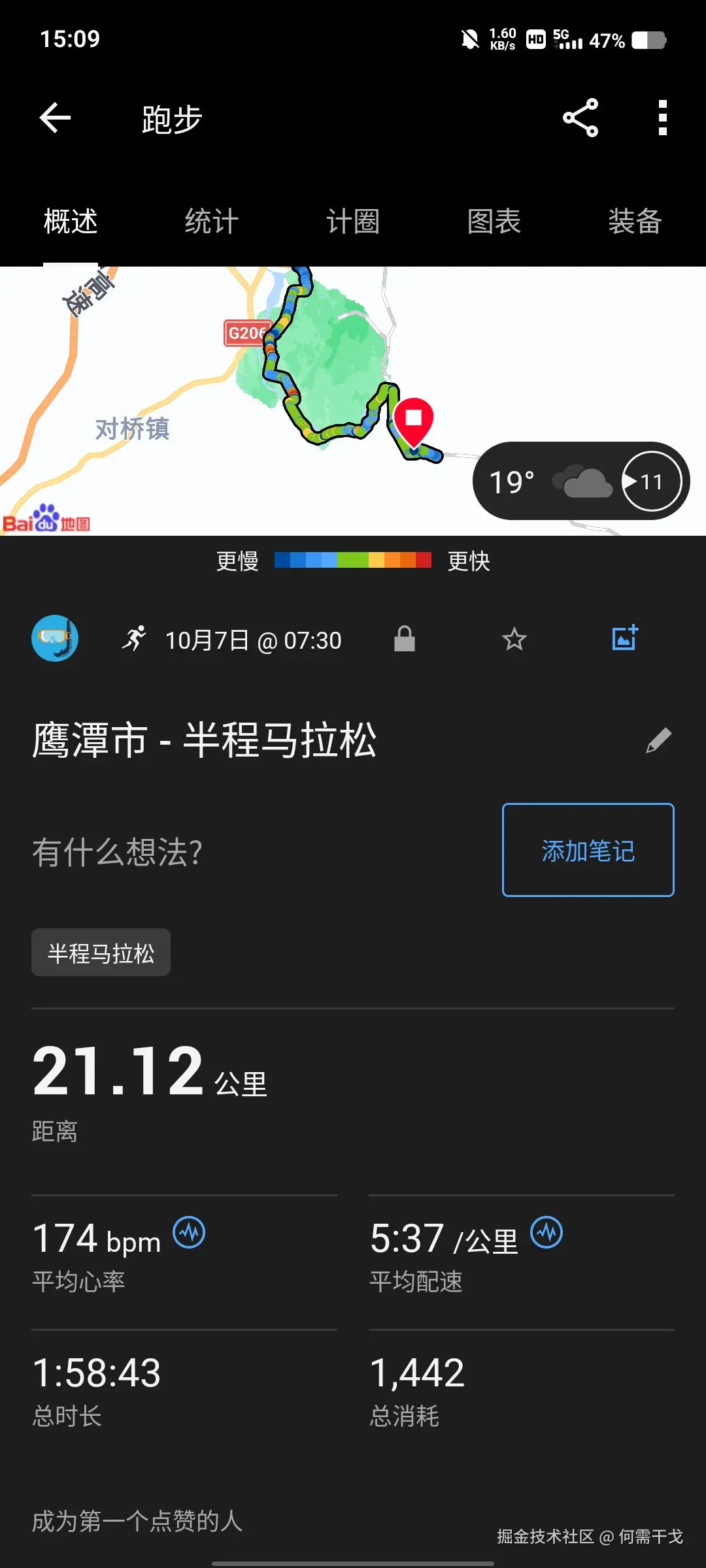The width and height of the screenshot is (706, 1568).
Task: Select the 计圈 tab
Action: (x=354, y=222)
